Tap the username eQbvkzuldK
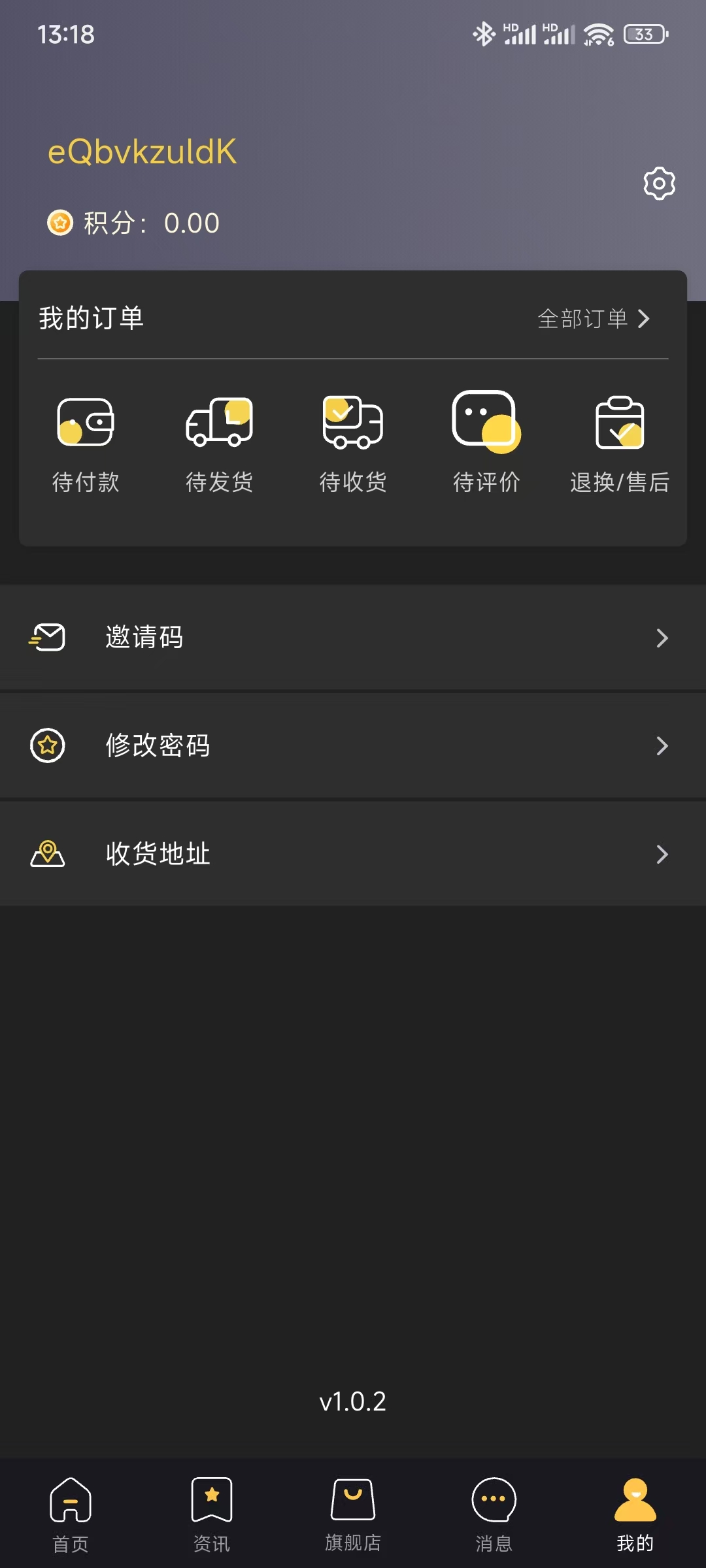Viewport: 706px width, 1568px height. coord(143,152)
